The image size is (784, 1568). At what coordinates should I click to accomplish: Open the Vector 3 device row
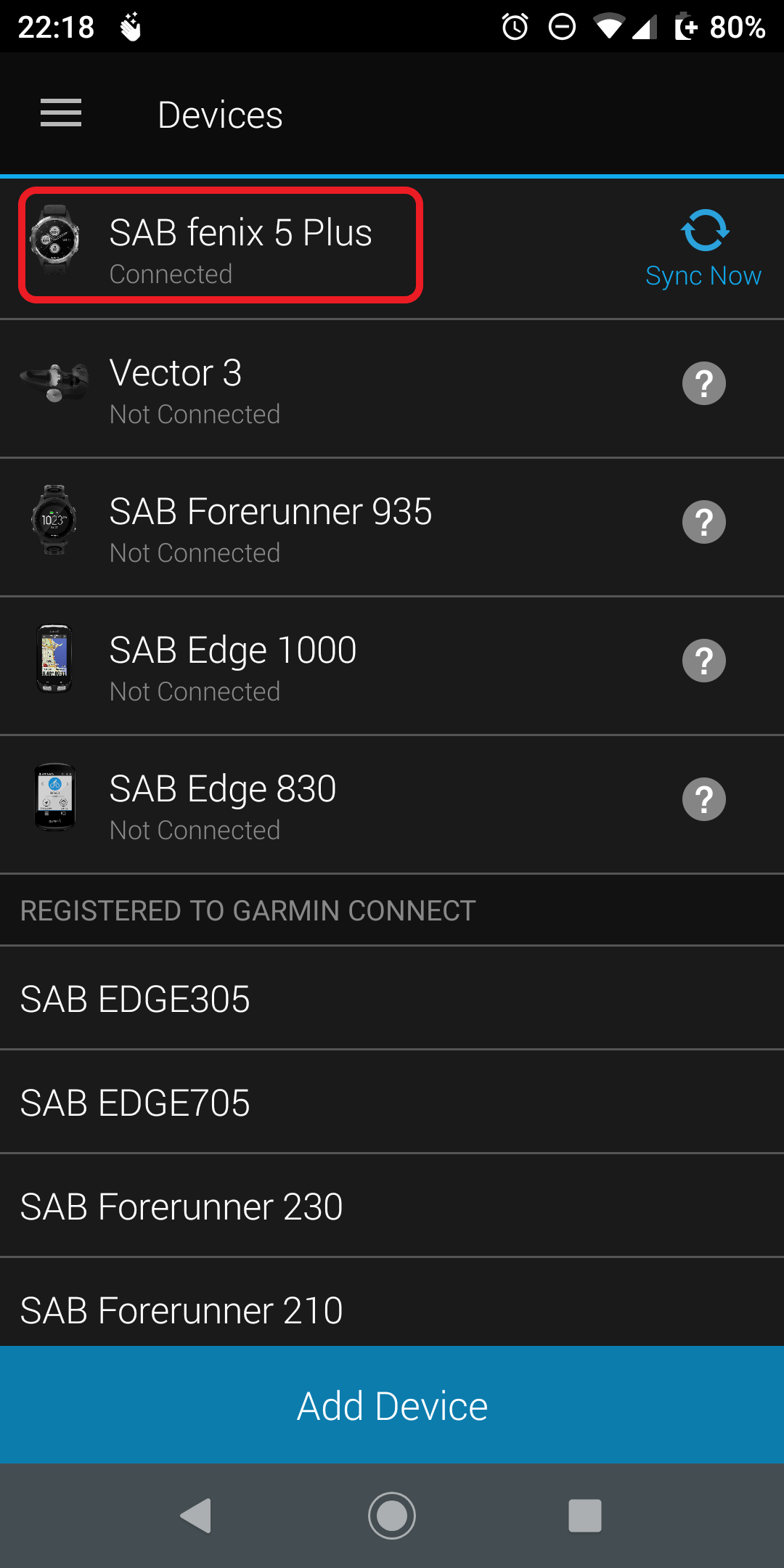click(x=392, y=389)
